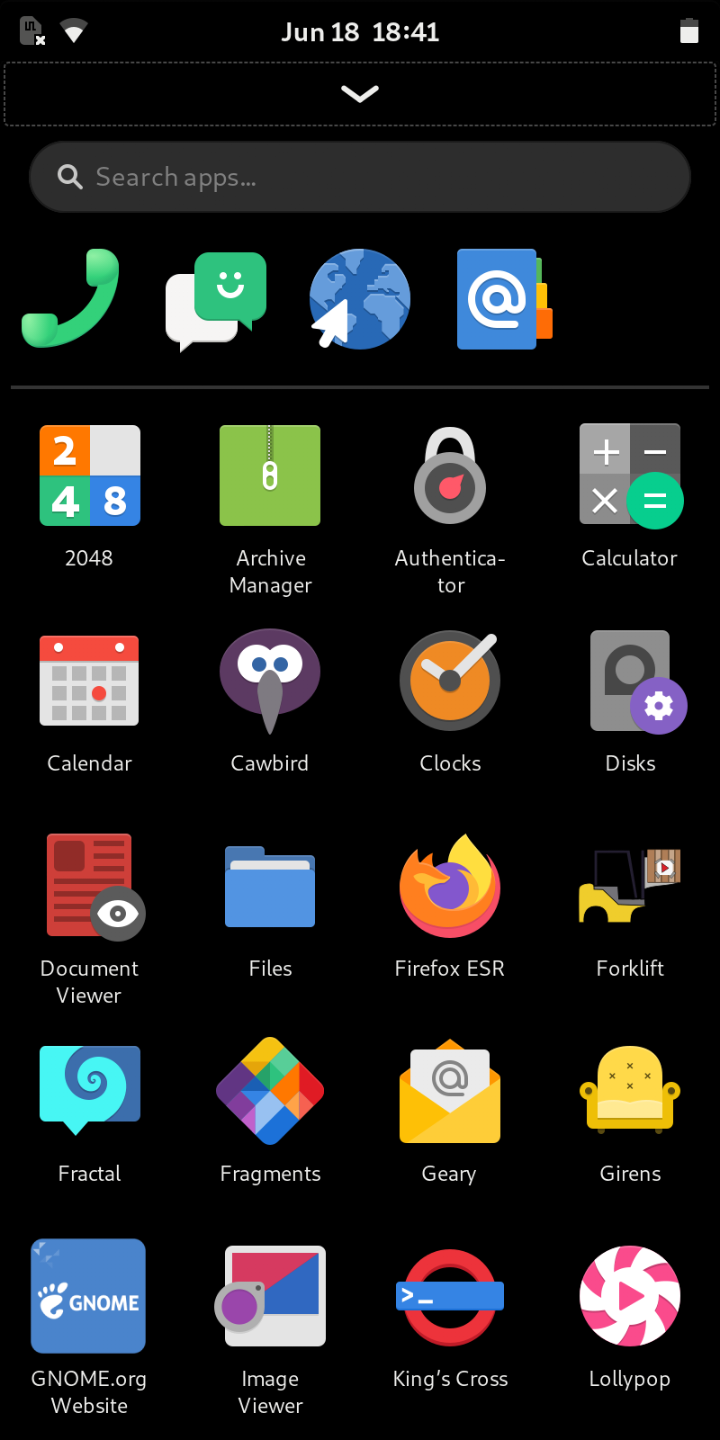Open the green phone dialer app
This screenshot has width=720, height=1440.
pos(70,298)
